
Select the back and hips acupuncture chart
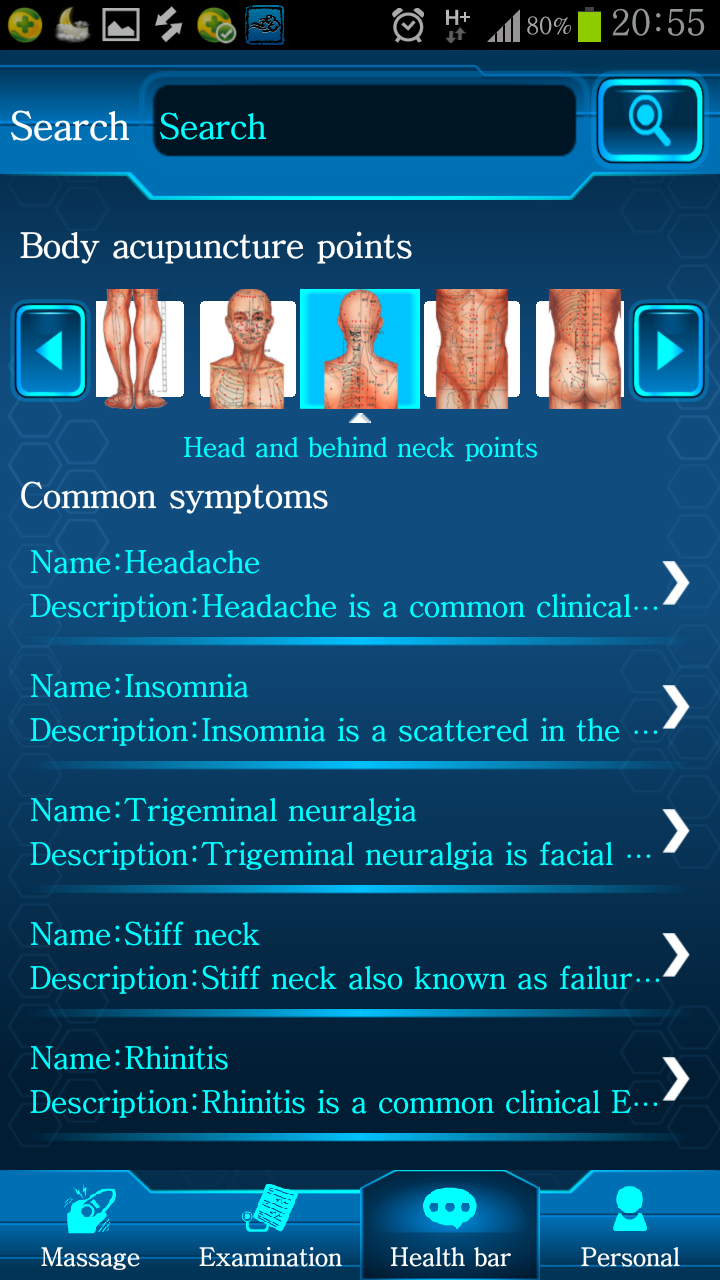[582, 350]
